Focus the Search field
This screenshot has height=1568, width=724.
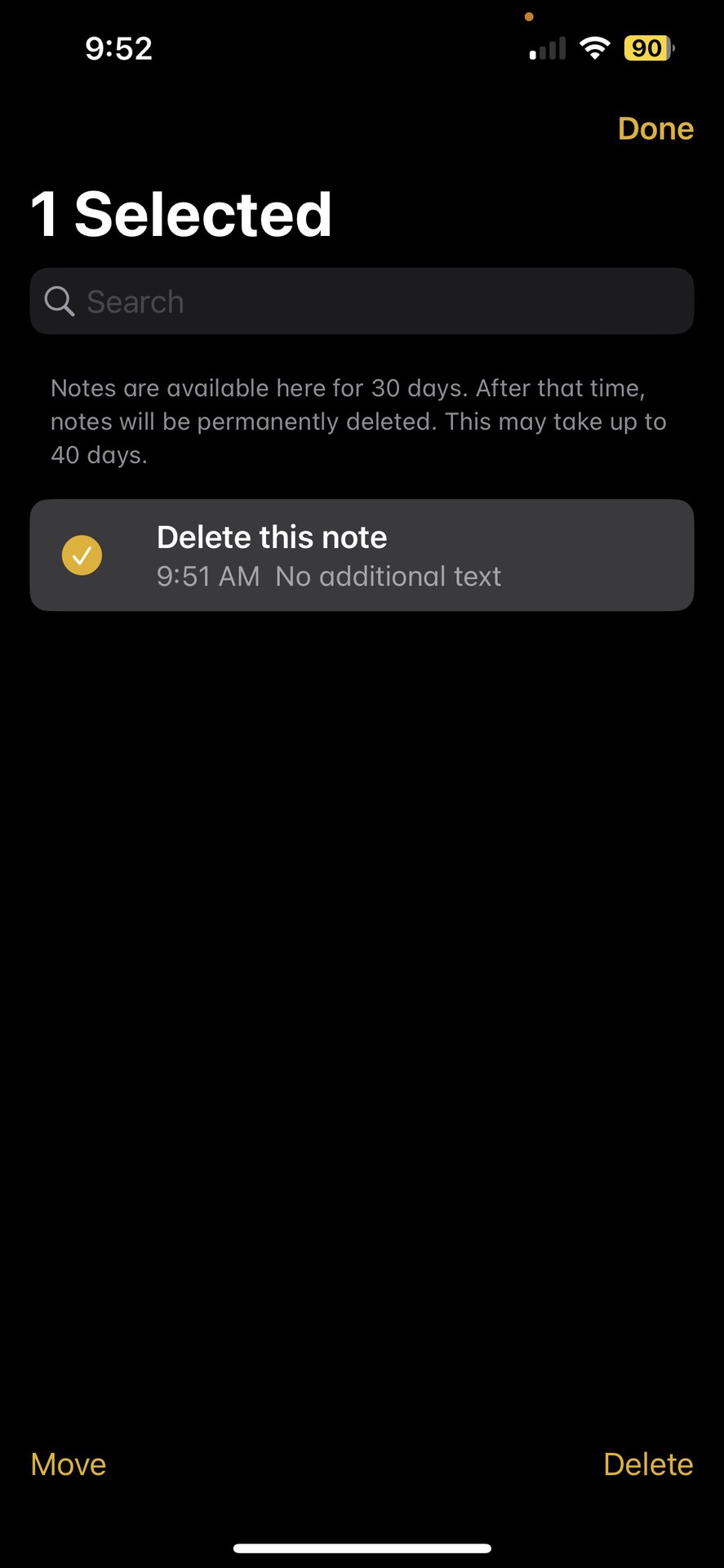click(362, 301)
